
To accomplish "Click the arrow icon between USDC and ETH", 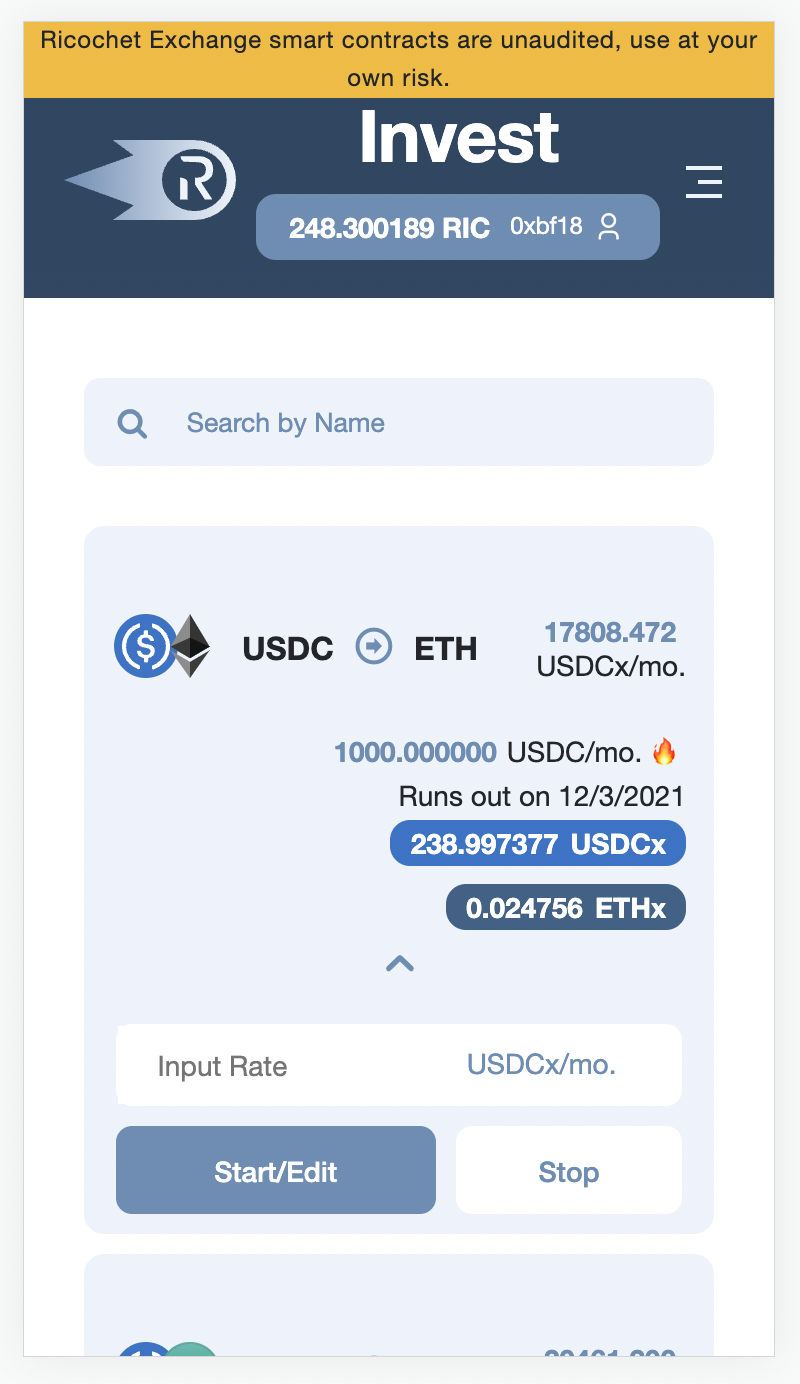I will [374, 647].
